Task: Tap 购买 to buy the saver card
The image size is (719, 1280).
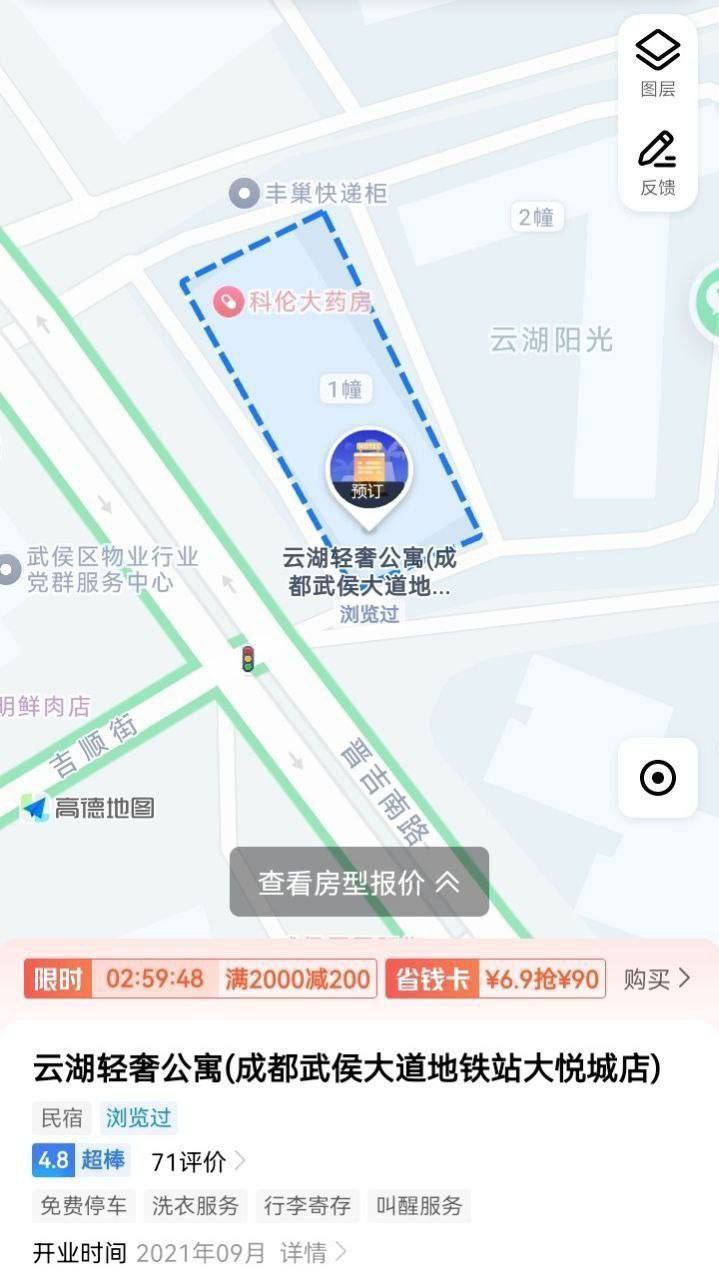Action: tap(657, 979)
